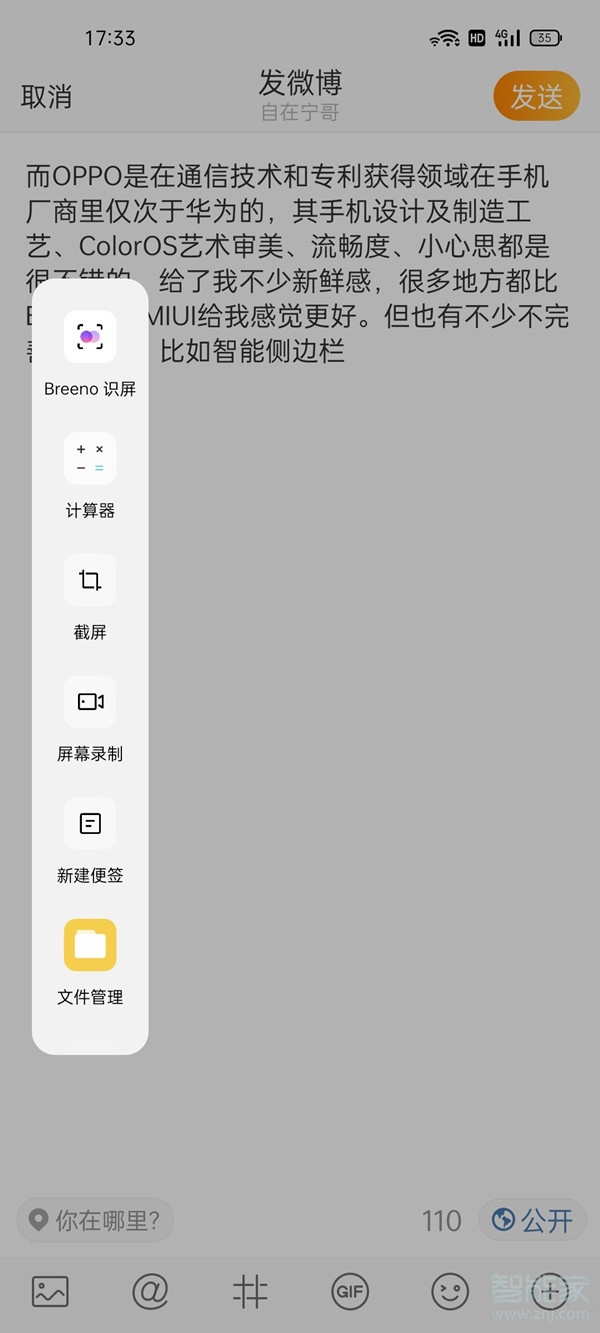Open the emoji picker

450,1291
